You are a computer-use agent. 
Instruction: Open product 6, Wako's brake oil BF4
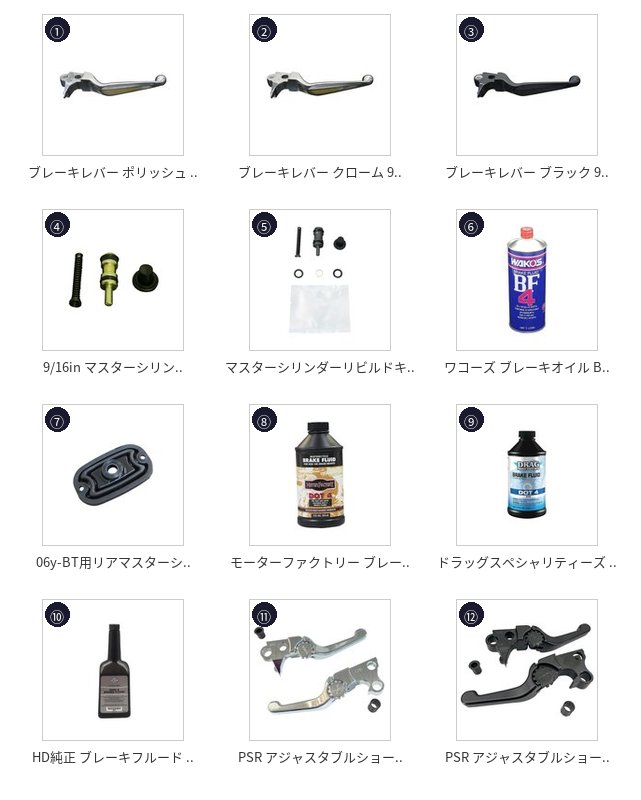pyautogui.click(x=527, y=280)
